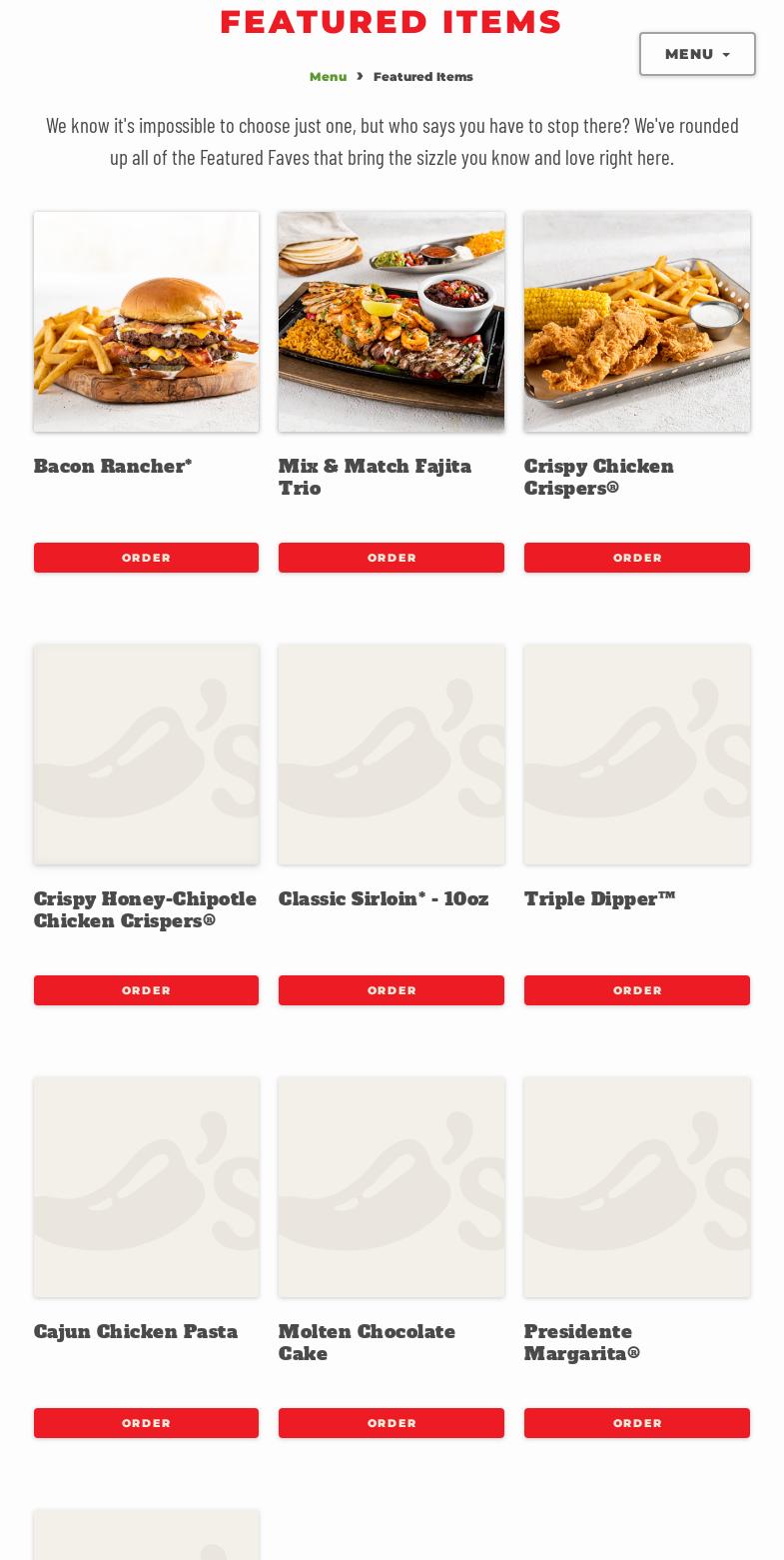Order the Bacon Rancher burger
This screenshot has width=784, height=1560.
click(146, 558)
